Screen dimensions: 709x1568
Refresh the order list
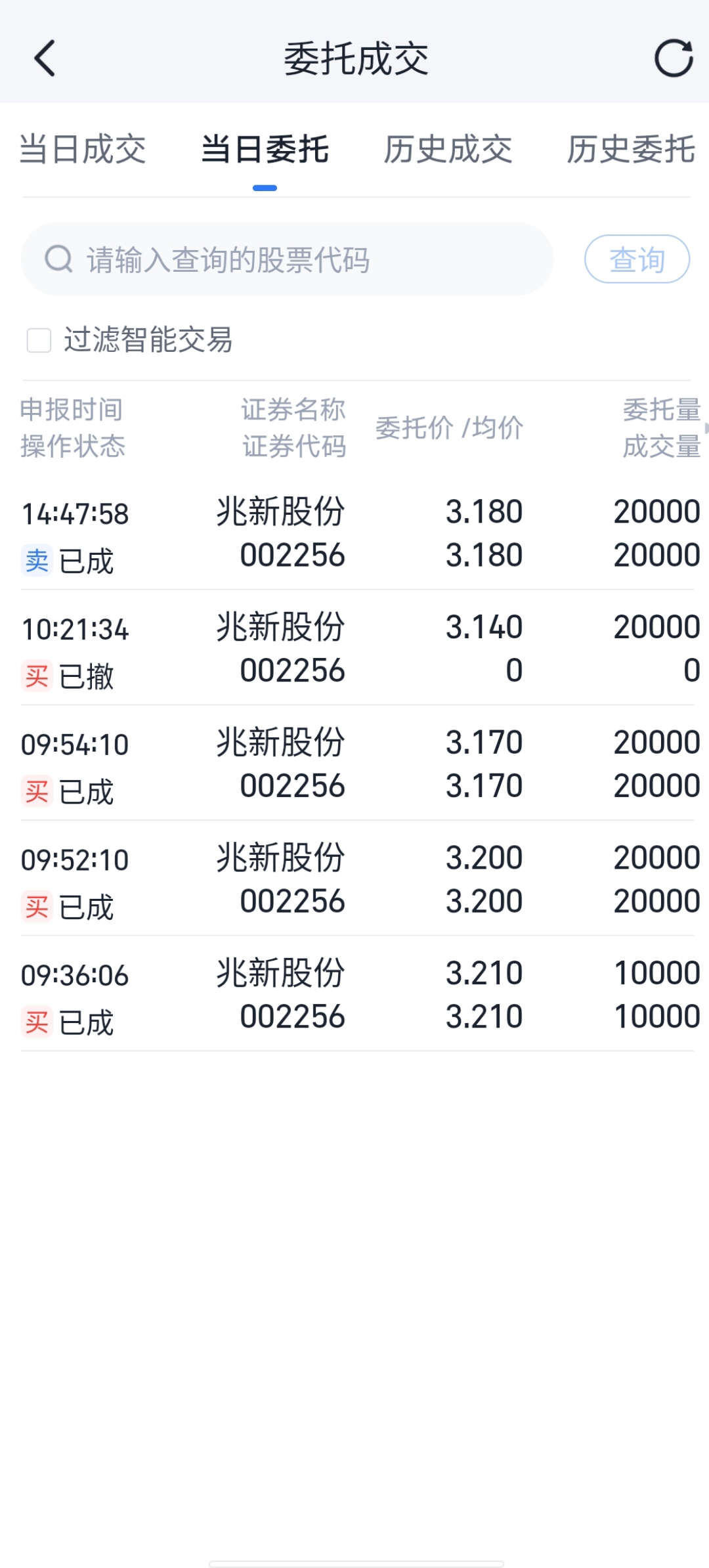click(x=674, y=58)
